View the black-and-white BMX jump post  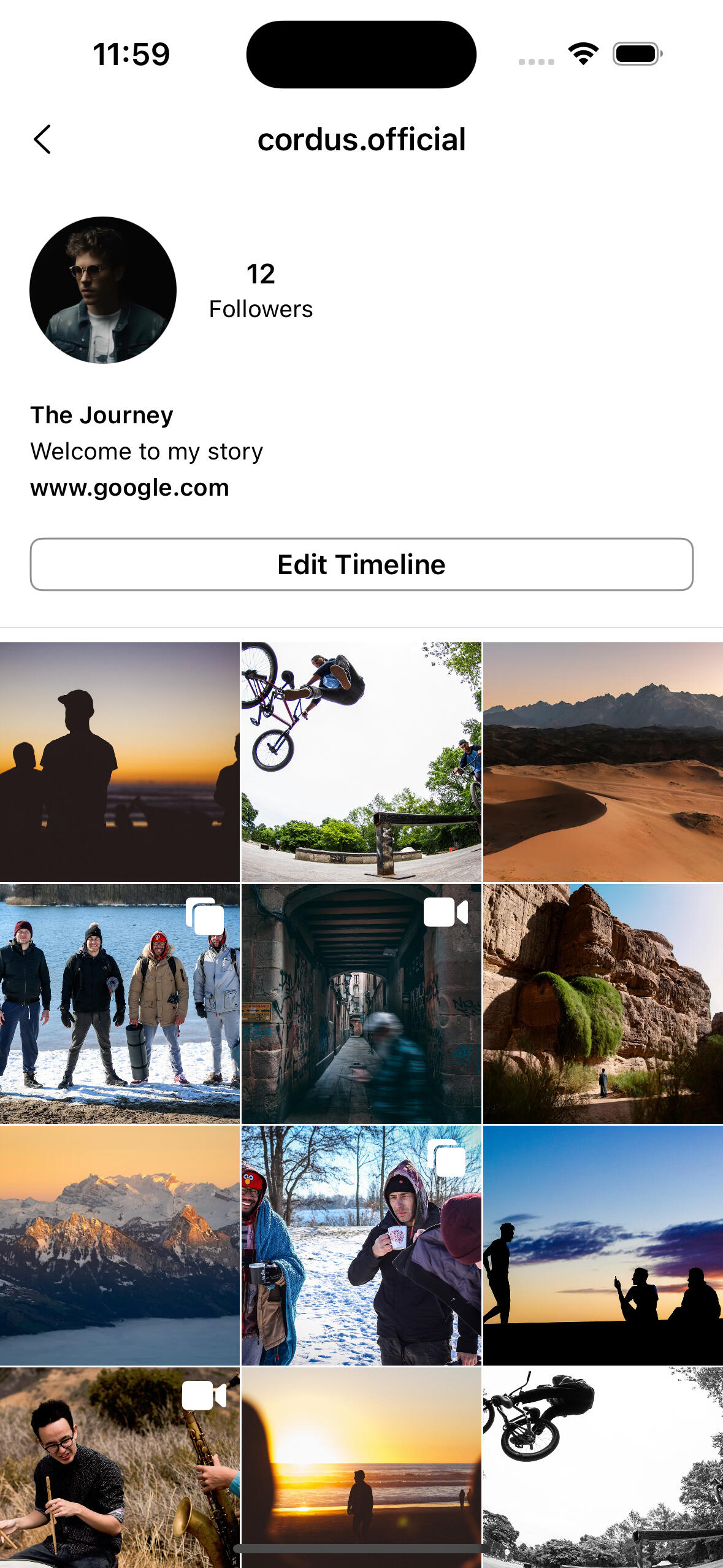click(x=603, y=1466)
